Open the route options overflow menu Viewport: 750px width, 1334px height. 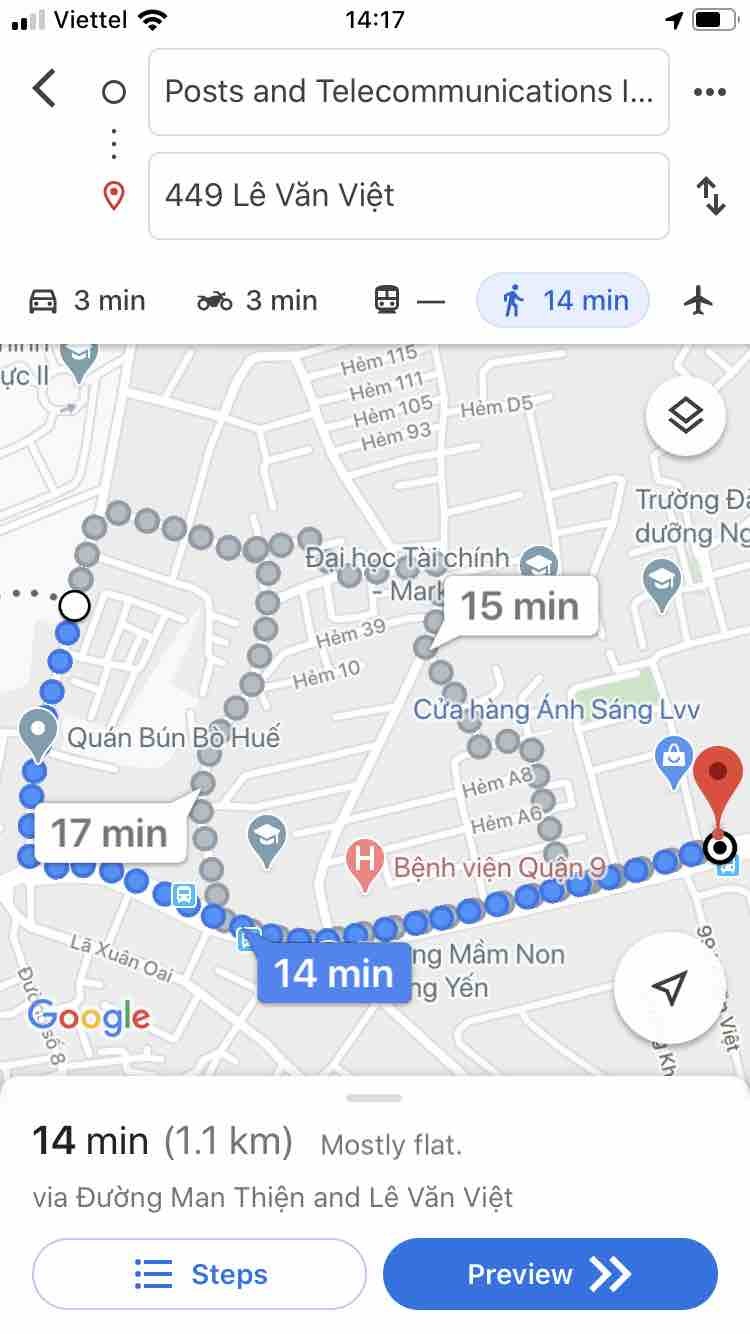pos(709,92)
